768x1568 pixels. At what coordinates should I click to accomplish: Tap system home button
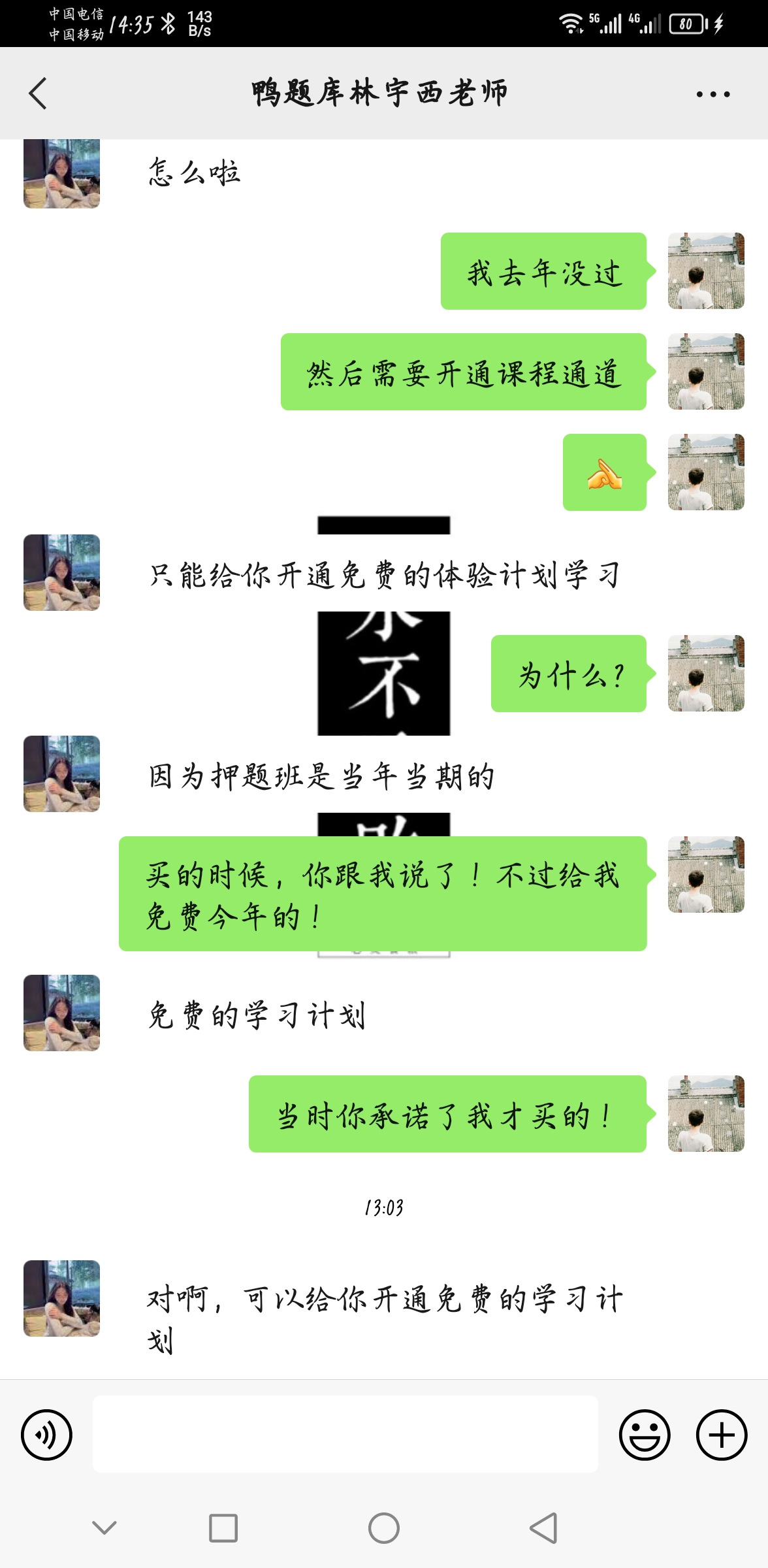click(384, 1528)
